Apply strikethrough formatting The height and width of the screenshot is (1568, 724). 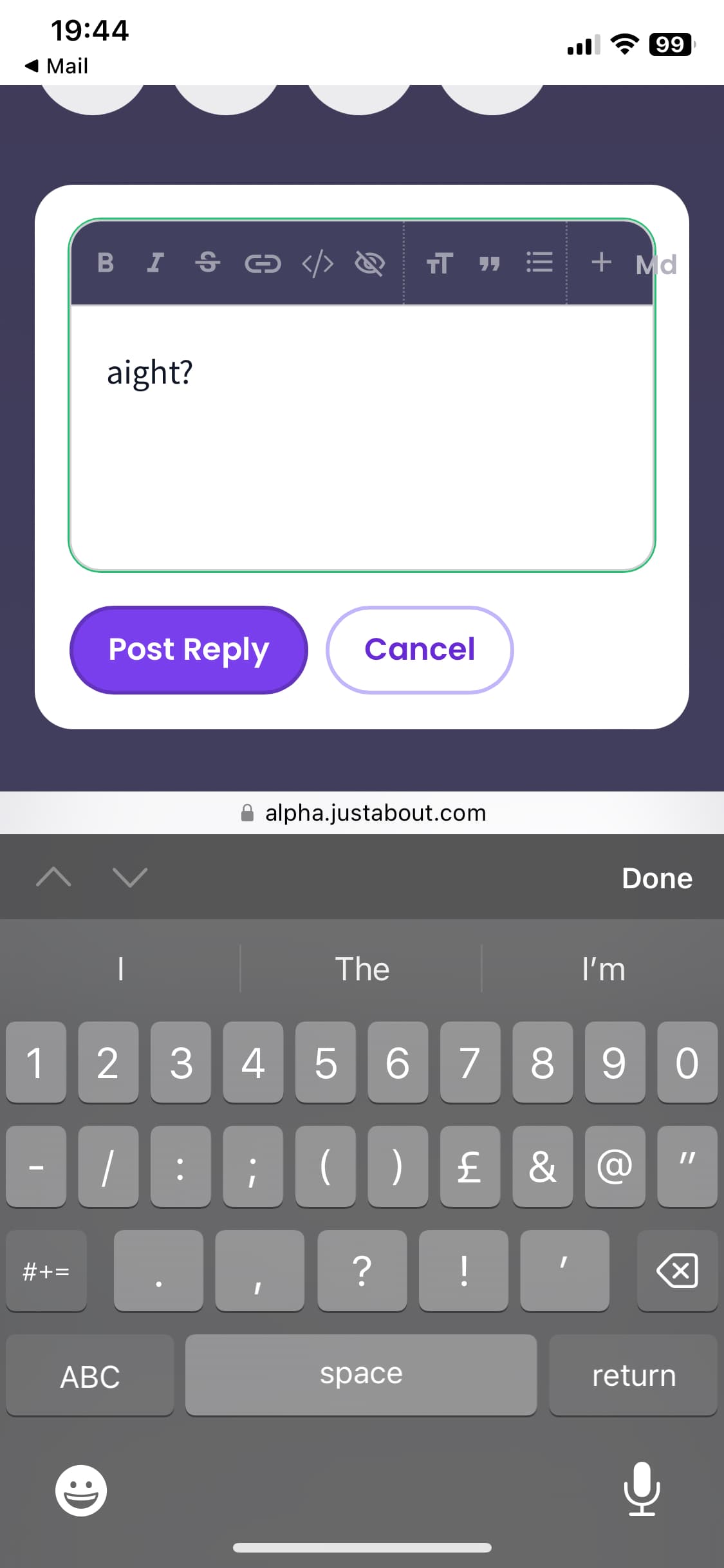[207, 263]
